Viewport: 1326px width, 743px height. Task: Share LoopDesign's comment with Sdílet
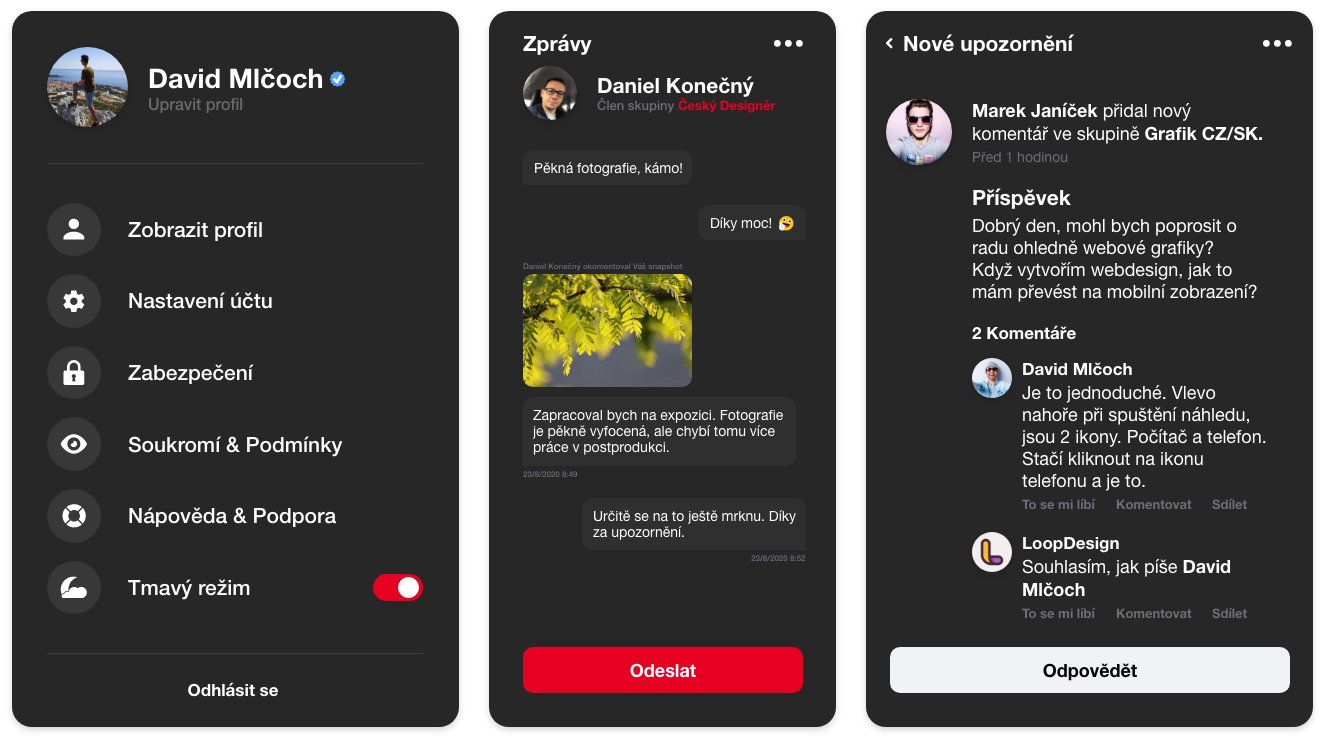(1229, 614)
